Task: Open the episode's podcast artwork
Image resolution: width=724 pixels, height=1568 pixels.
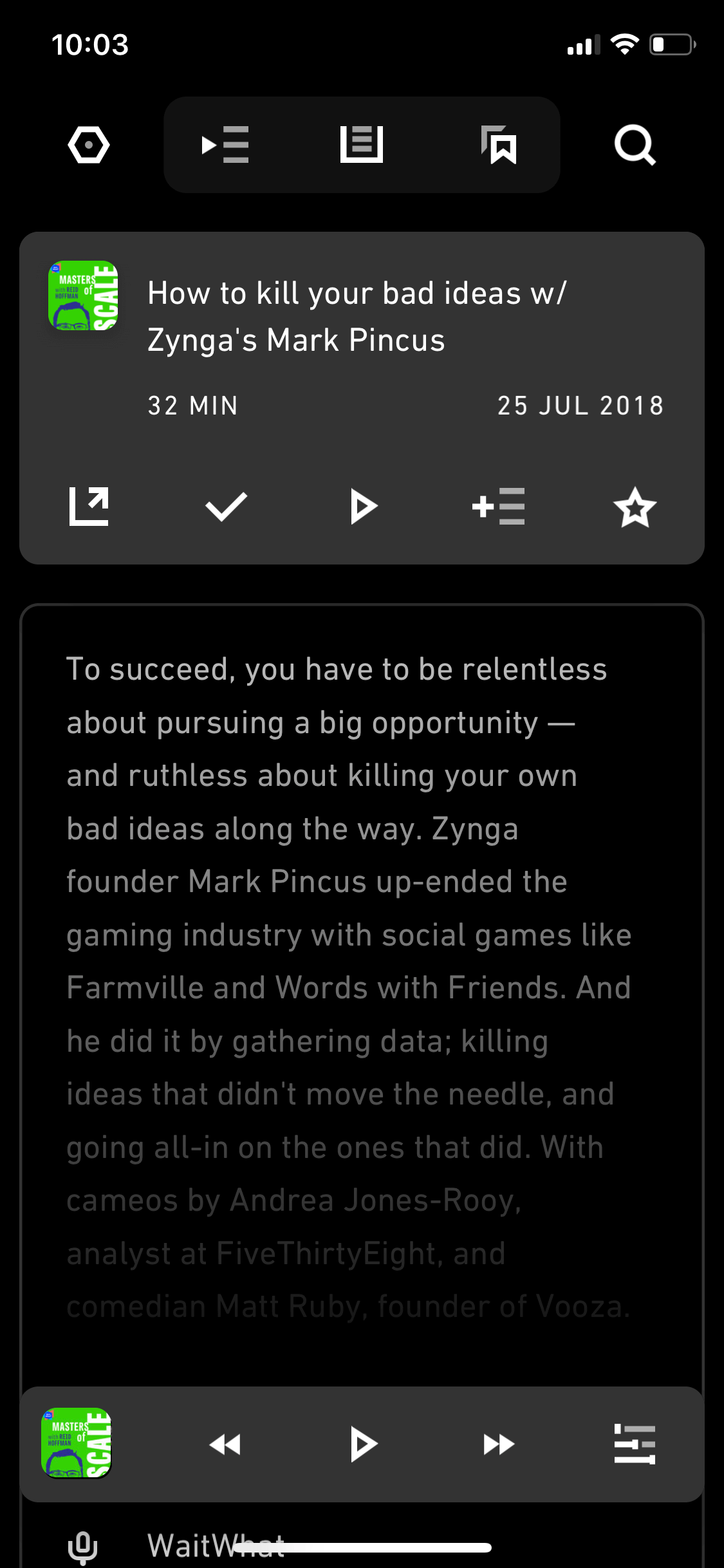Action: [83, 295]
